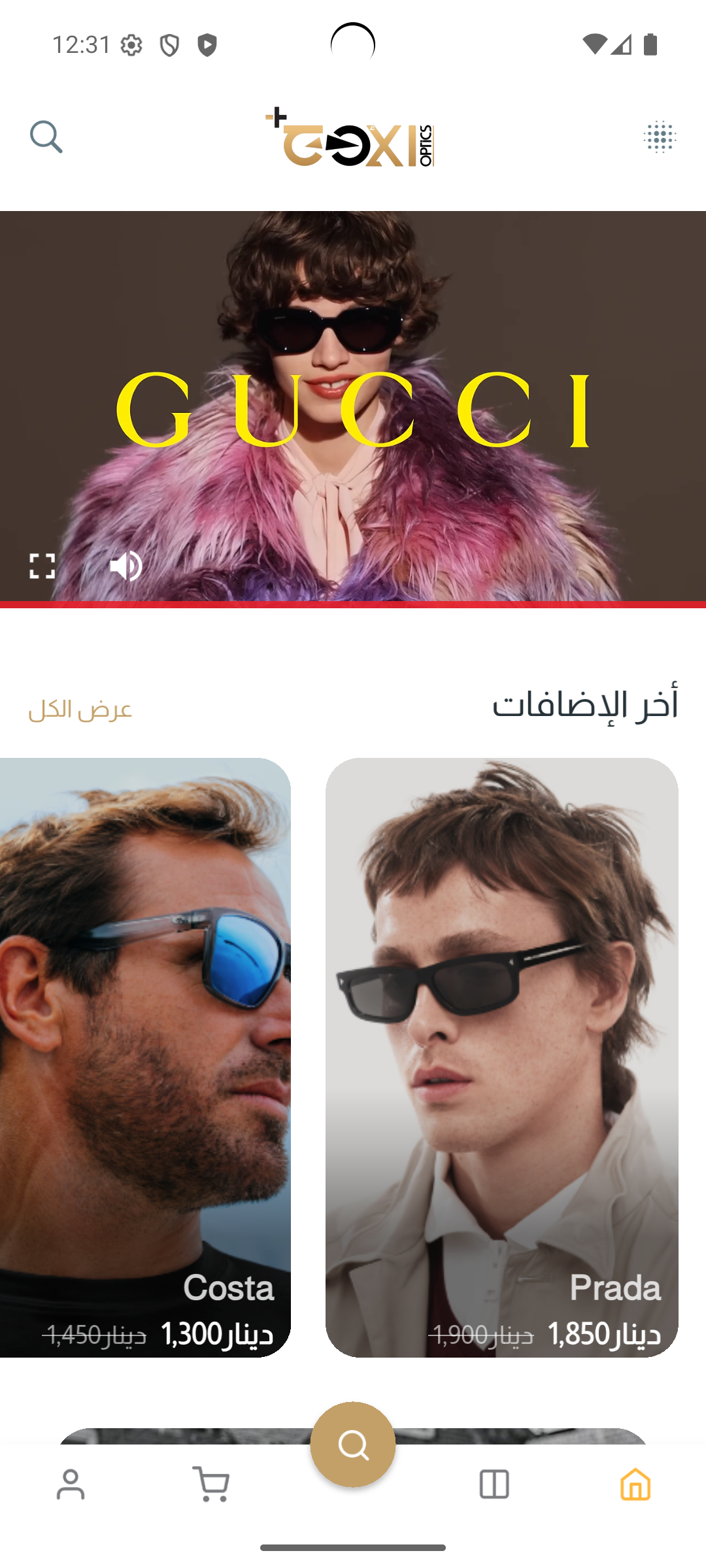Go to the home tab

pos(635,1484)
